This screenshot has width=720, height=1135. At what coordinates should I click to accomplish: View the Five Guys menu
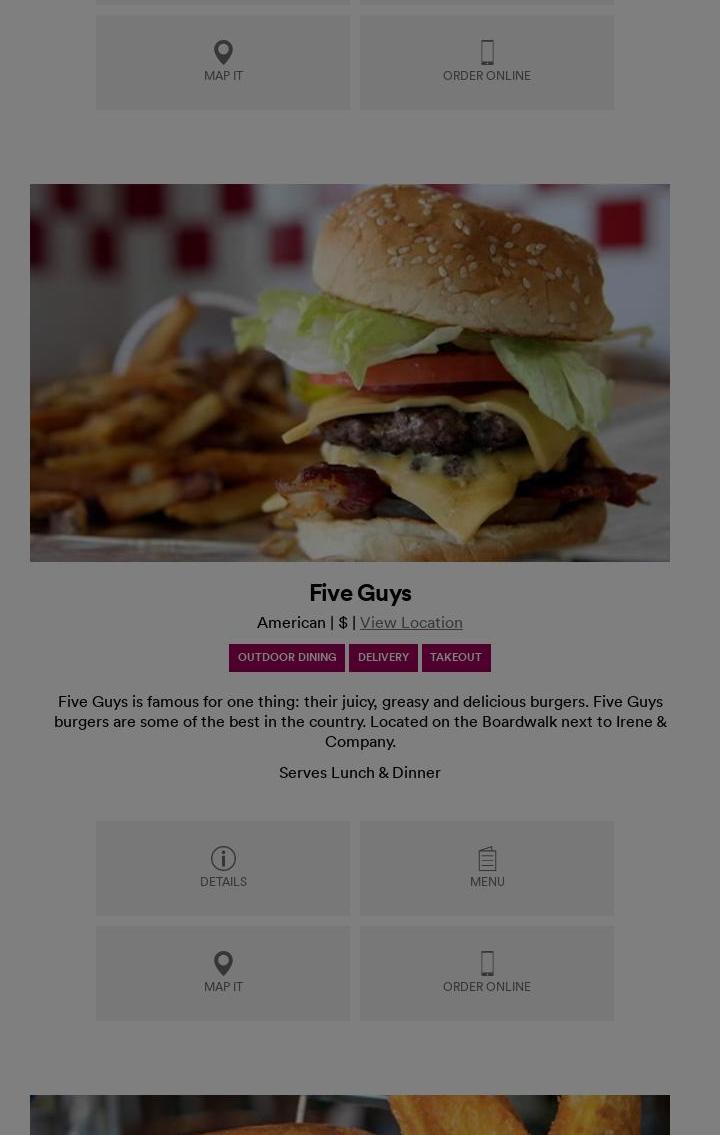coord(487,868)
